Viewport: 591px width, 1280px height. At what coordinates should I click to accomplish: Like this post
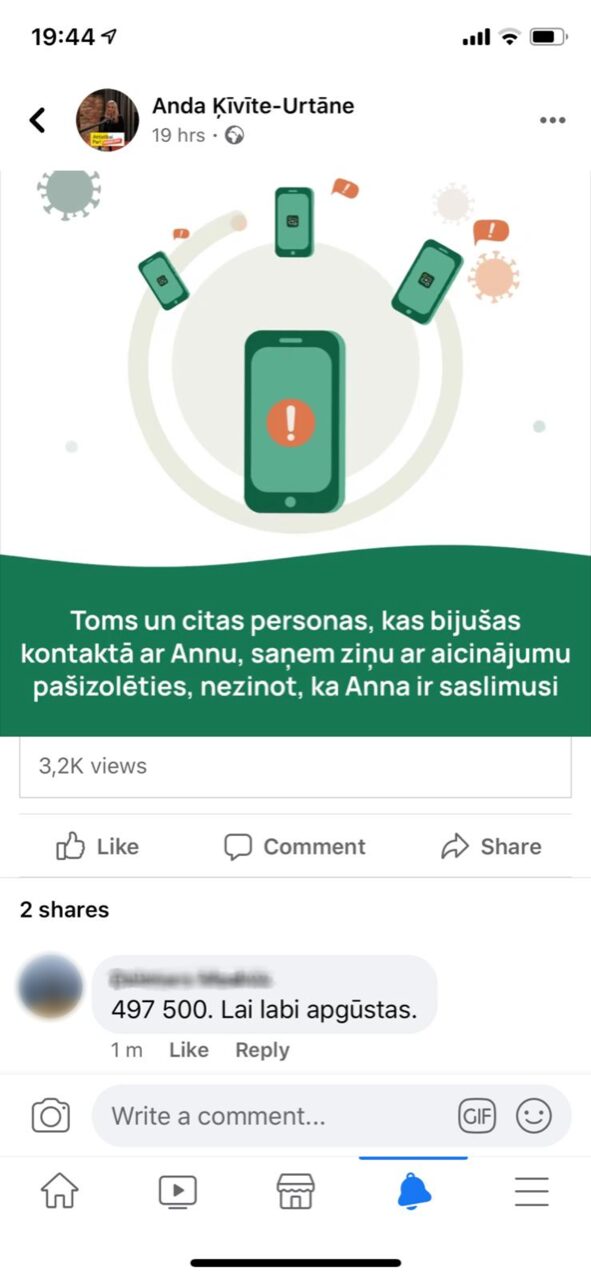[97, 847]
